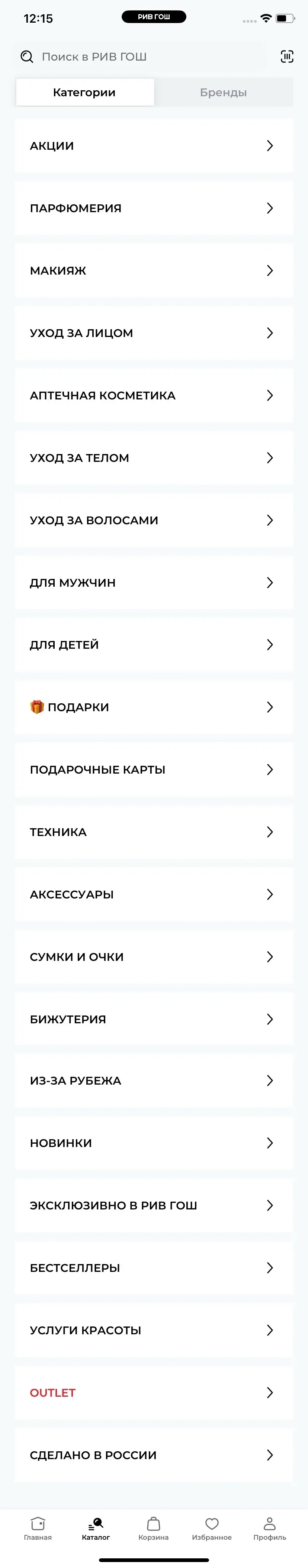Open ПОДАРОЧНЫЕ КАРТЫ row
This screenshot has height=1568, width=308.
[x=154, y=770]
